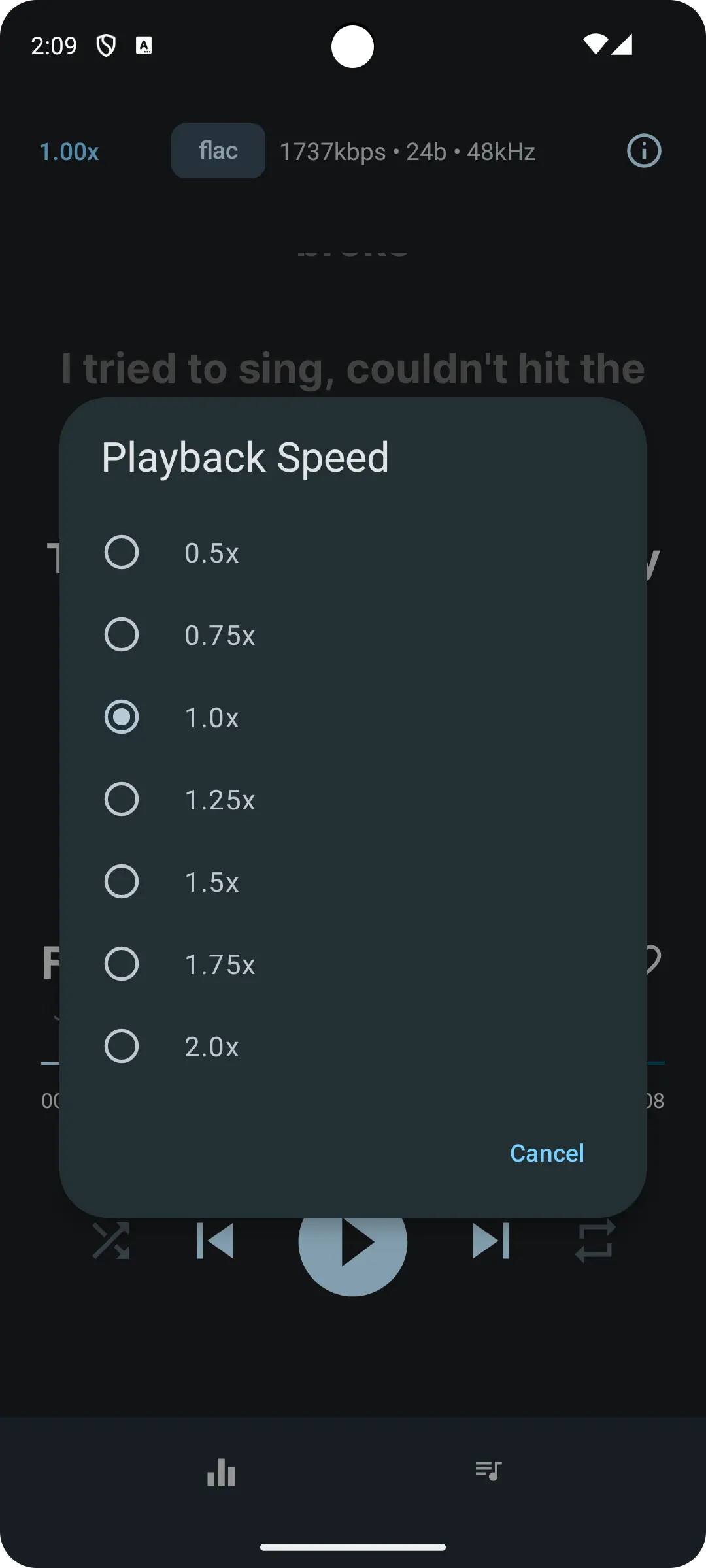Screen dimensions: 706x1568
Task: Select 0.5x playback speed
Action: pyautogui.click(x=122, y=553)
